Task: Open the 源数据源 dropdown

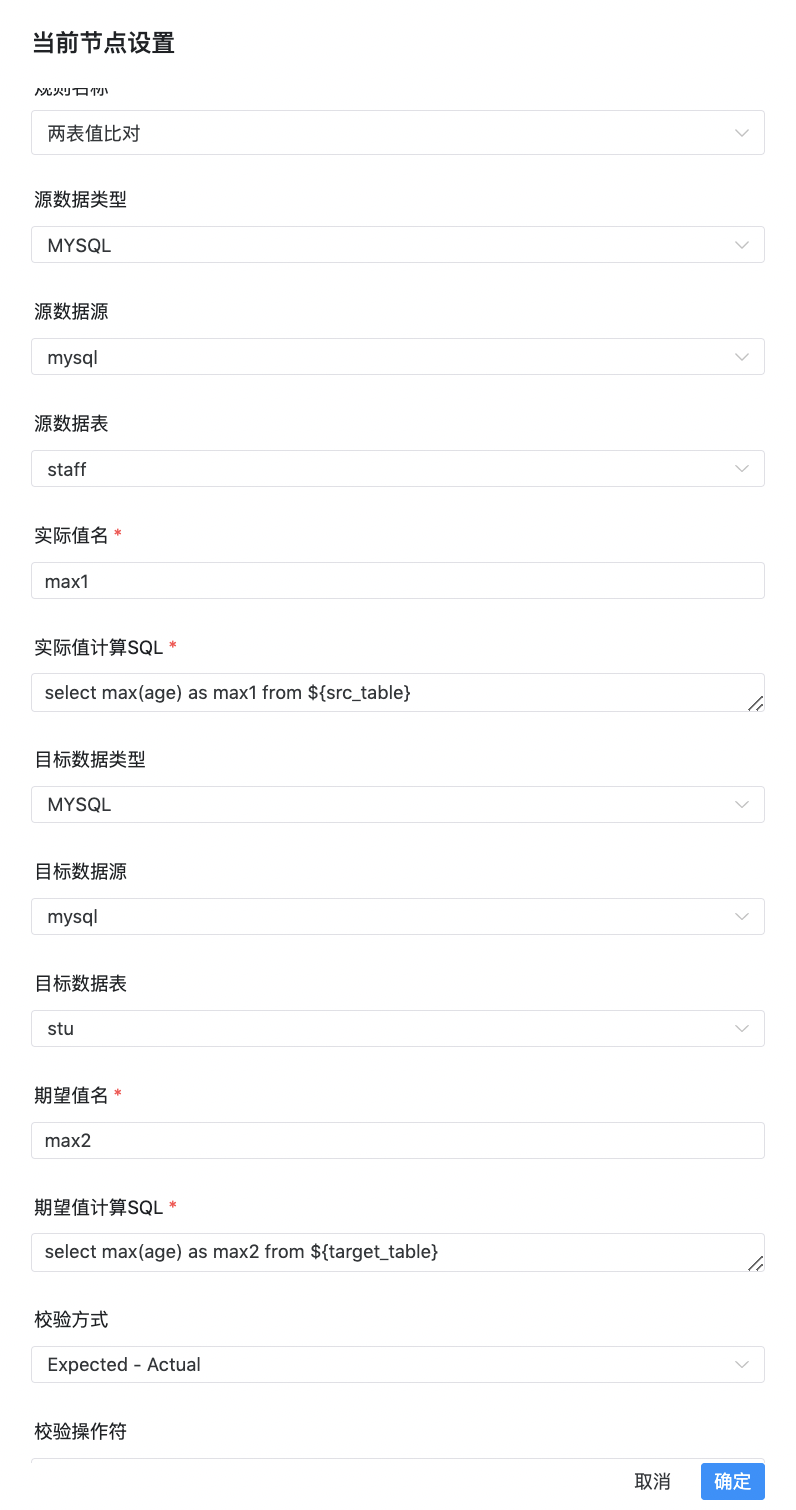Action: click(398, 357)
